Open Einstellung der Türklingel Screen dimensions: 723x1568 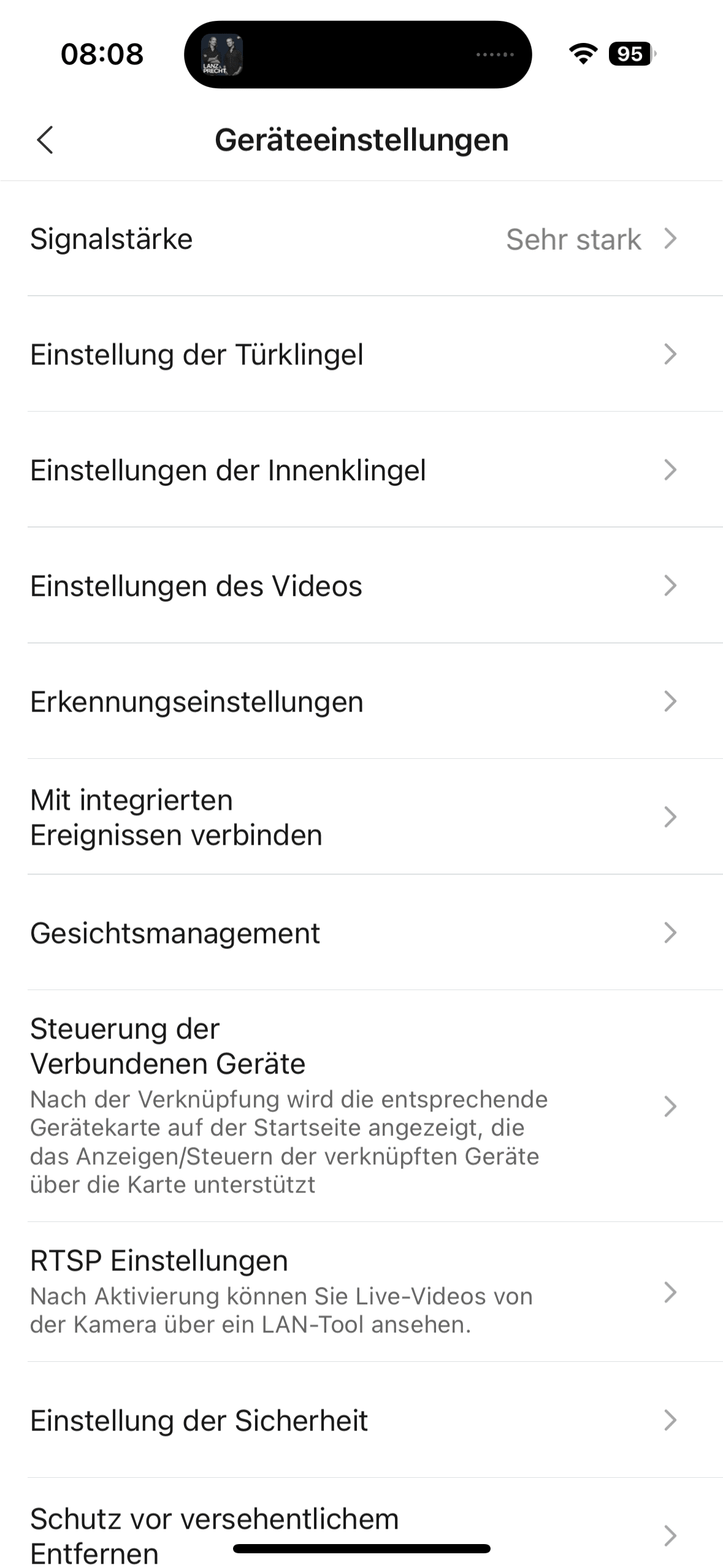pyautogui.click(x=361, y=355)
